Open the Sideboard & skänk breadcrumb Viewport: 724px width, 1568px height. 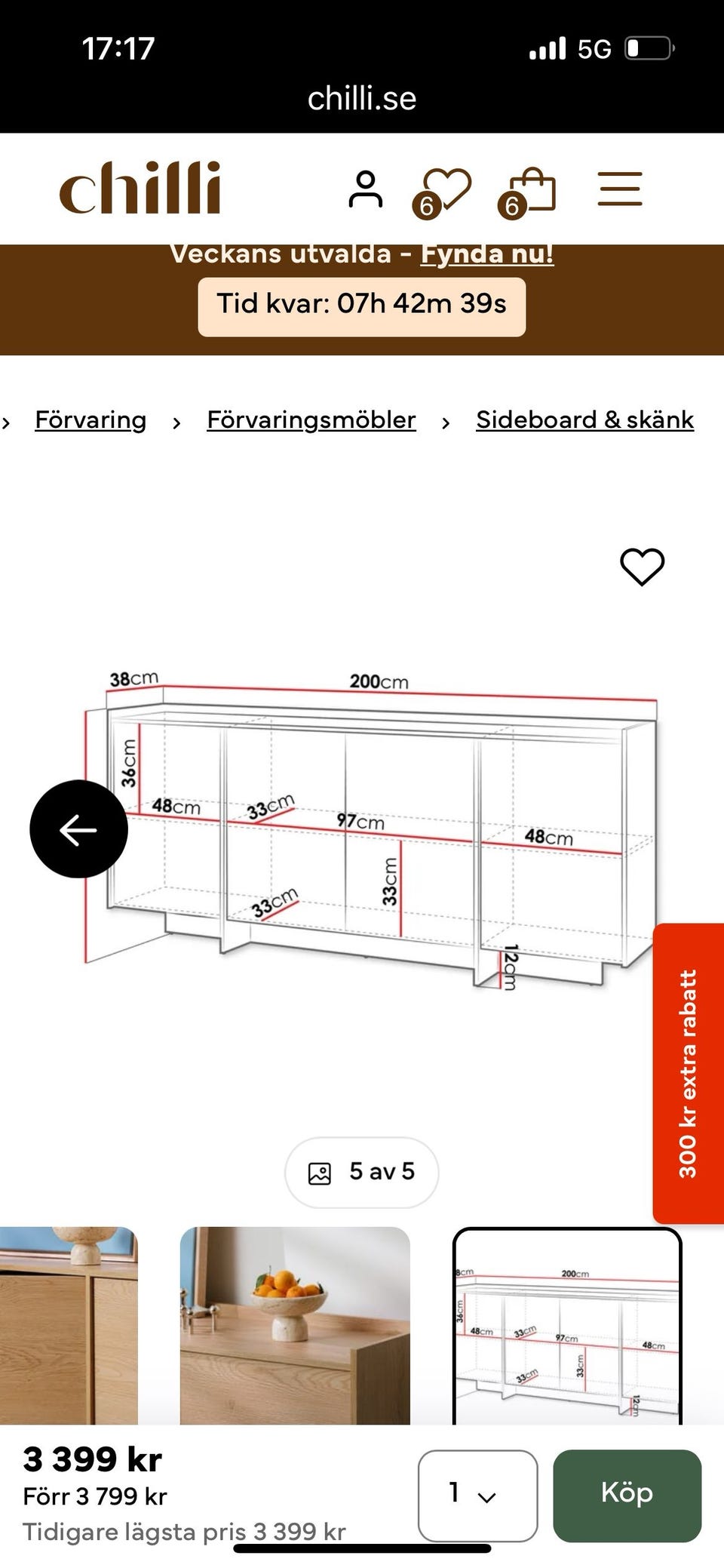[x=585, y=420]
